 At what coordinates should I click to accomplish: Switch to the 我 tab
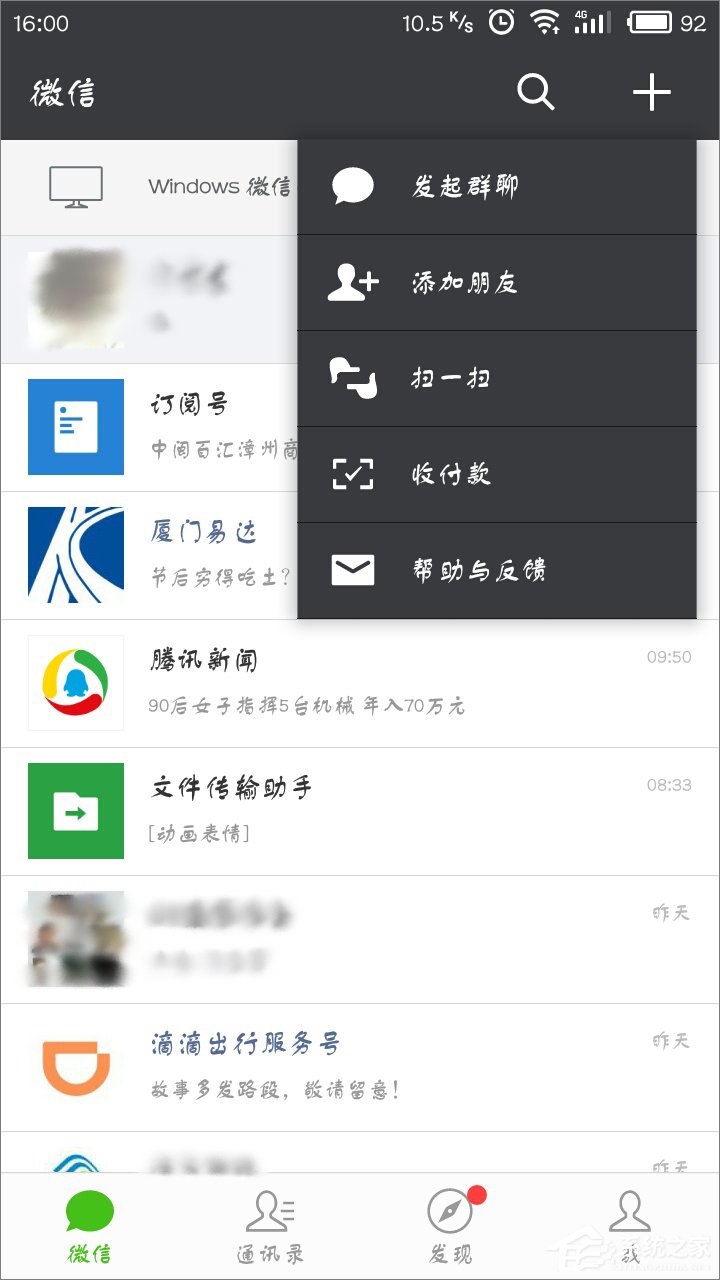point(630,1222)
